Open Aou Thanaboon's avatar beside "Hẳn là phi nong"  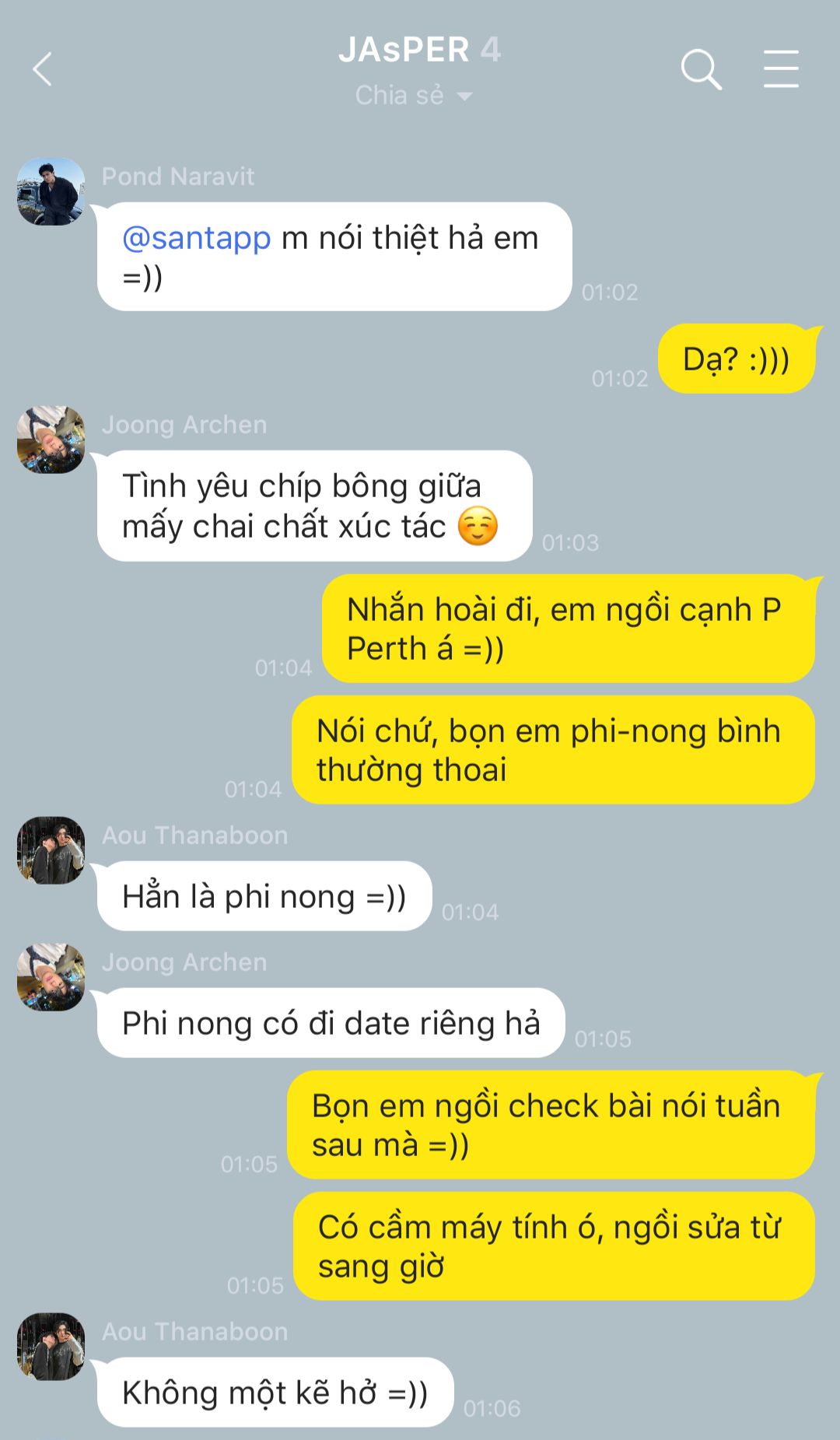coord(51,850)
